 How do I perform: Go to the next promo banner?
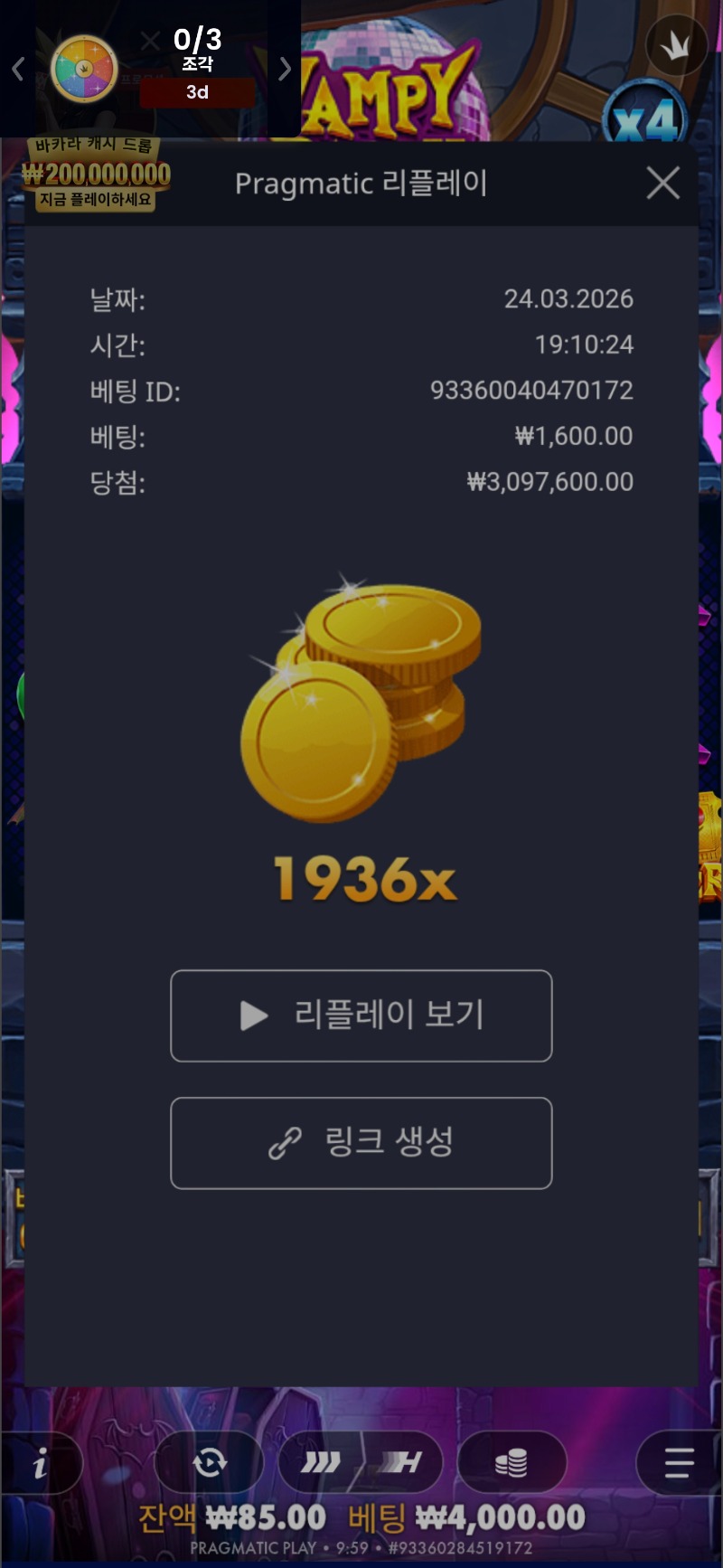[285, 69]
